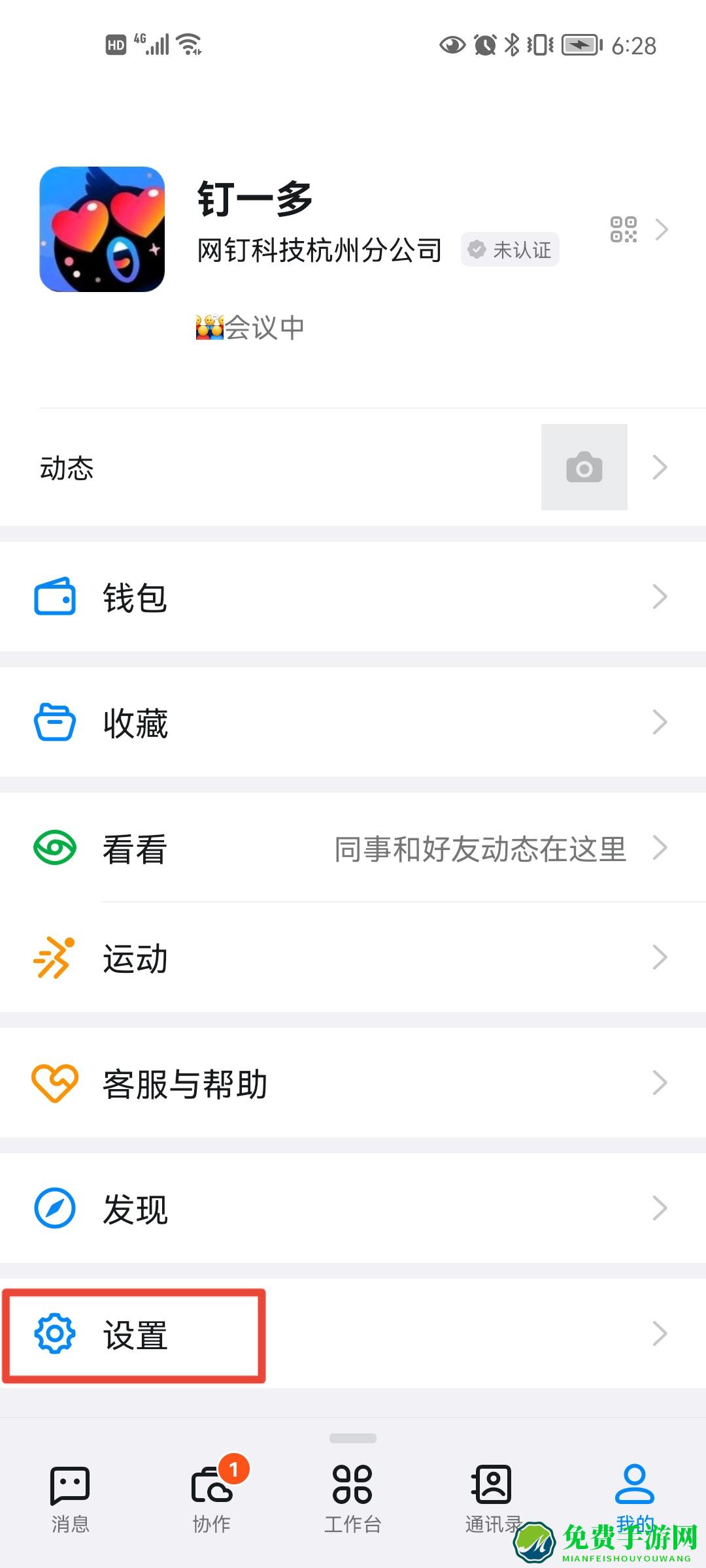Open 设置 settings

tap(353, 1333)
